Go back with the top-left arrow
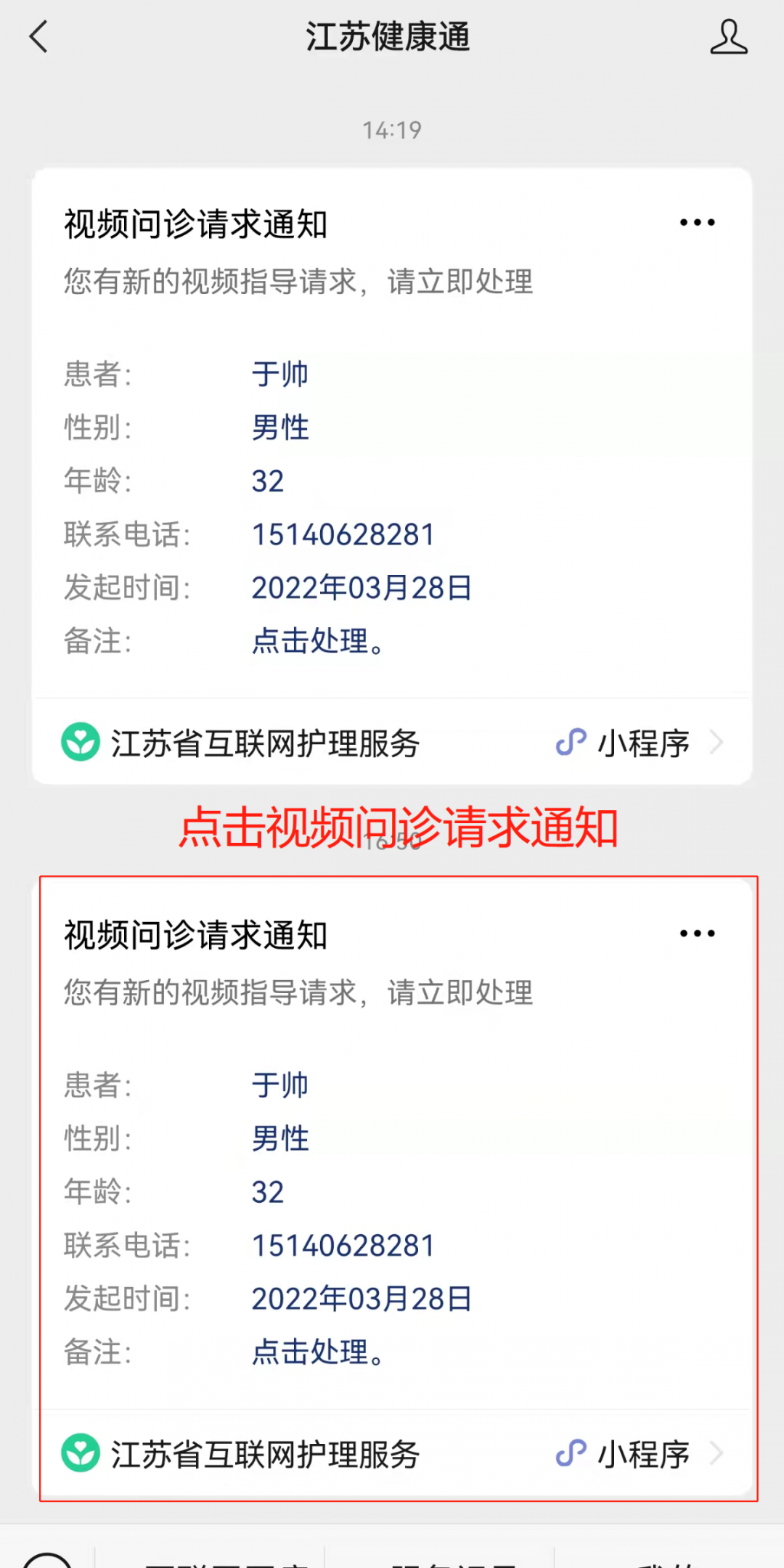The width and height of the screenshot is (784, 1568). coord(39,37)
